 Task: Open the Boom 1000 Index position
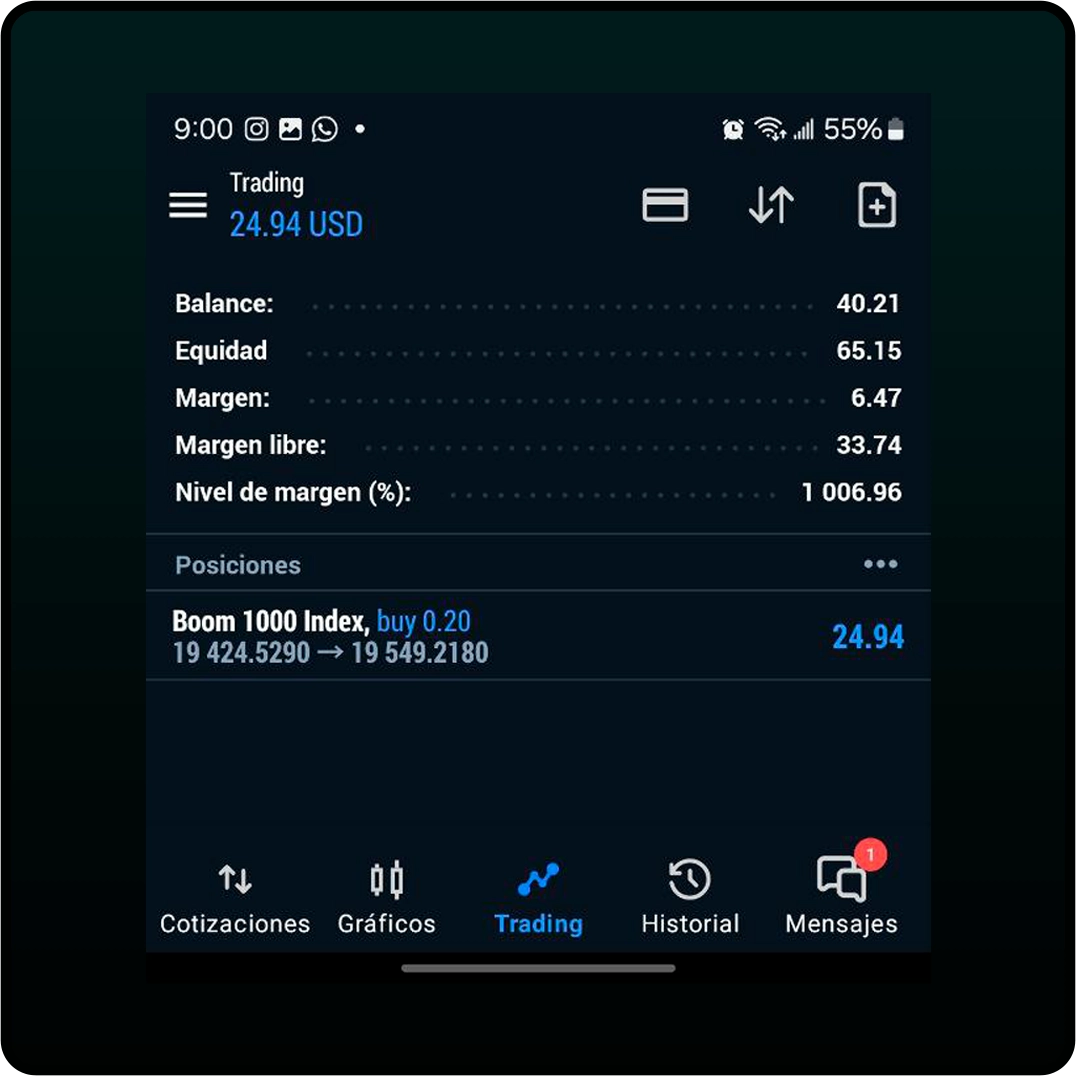(x=538, y=636)
